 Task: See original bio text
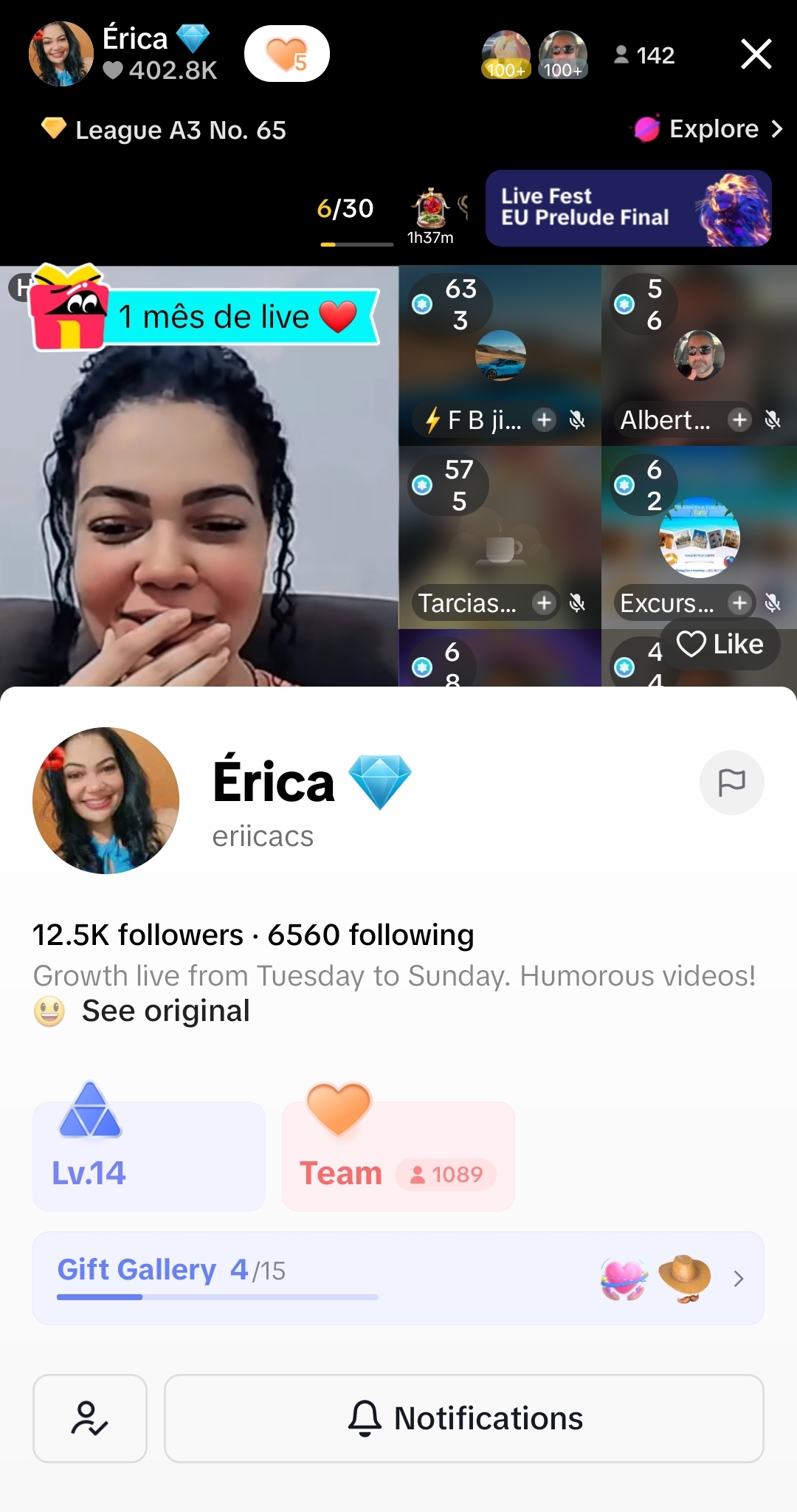[x=165, y=1011]
